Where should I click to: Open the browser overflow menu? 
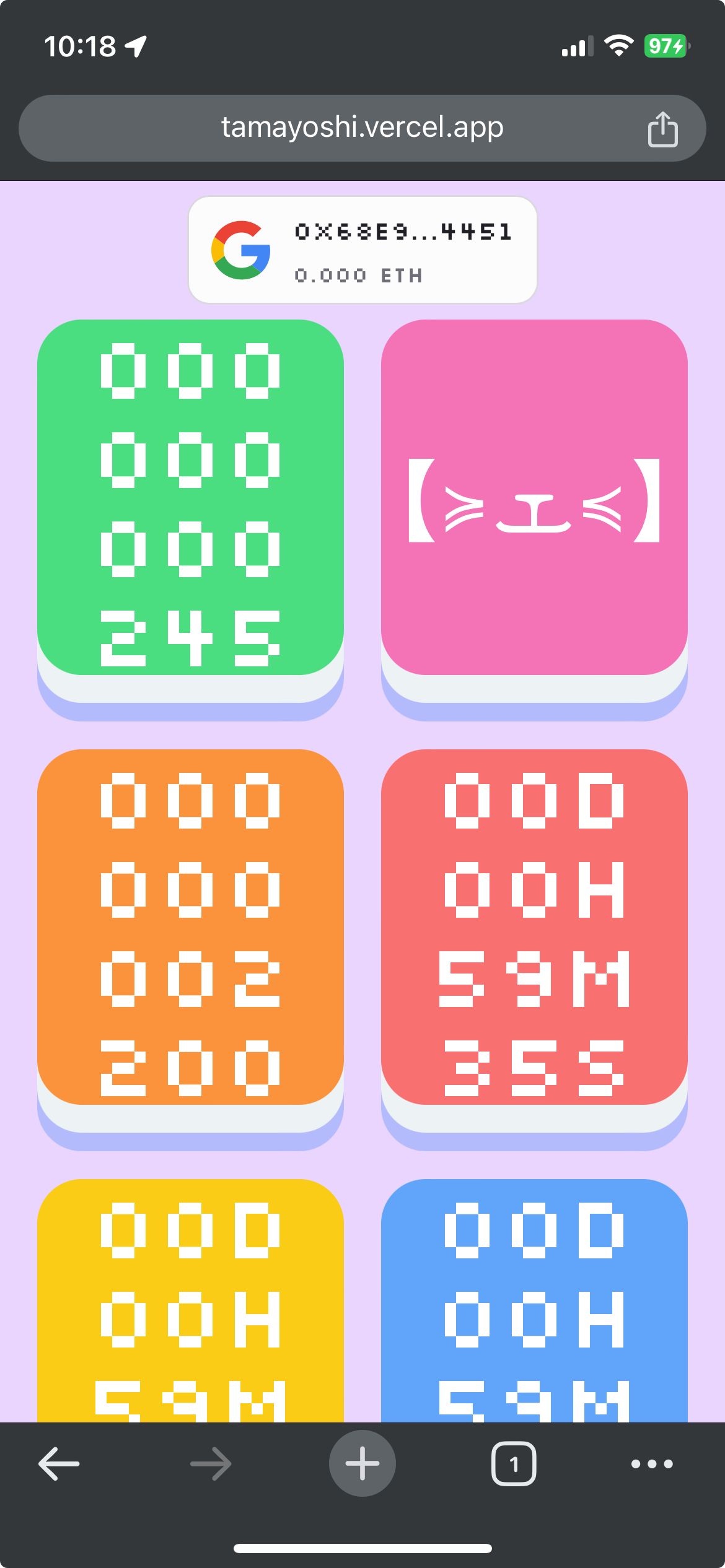652,1464
